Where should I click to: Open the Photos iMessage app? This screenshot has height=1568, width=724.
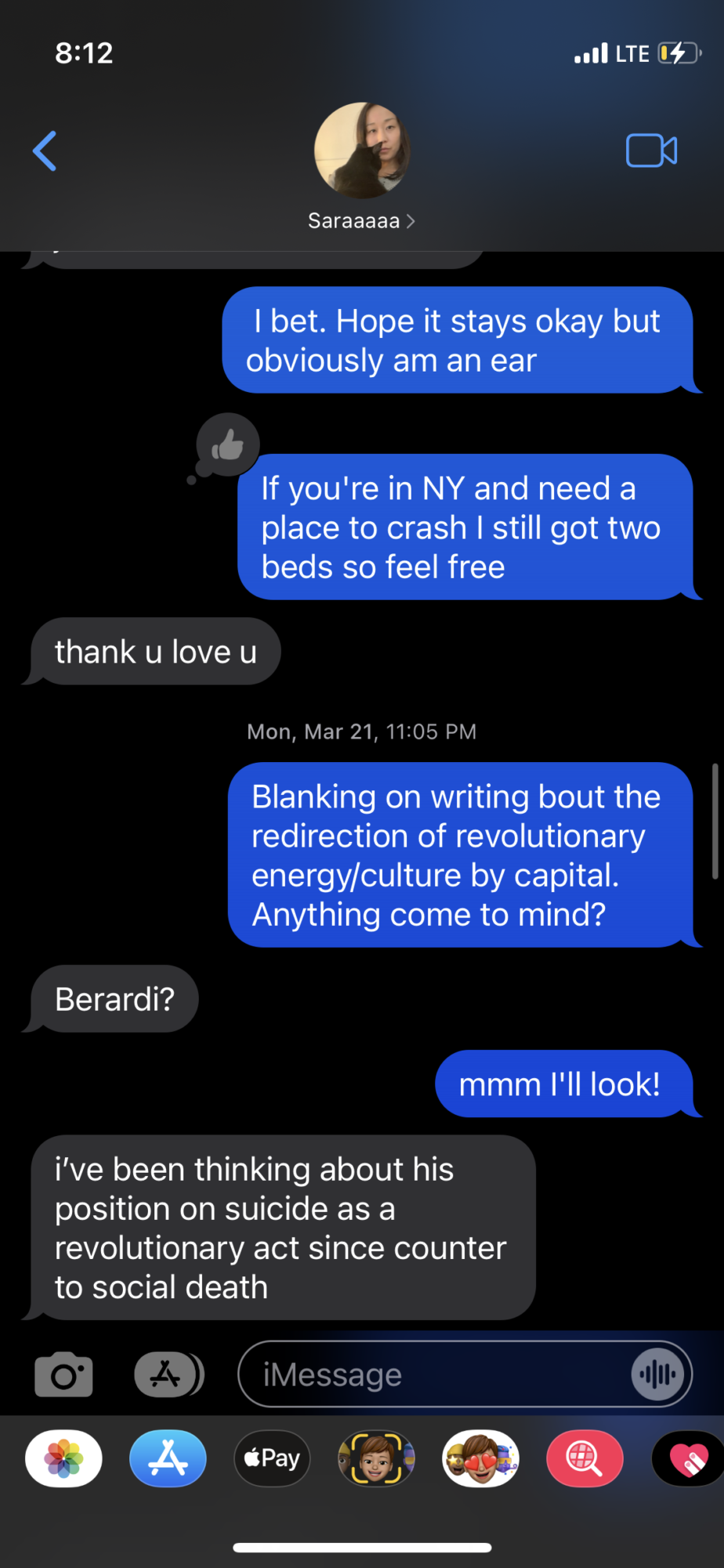(63, 1458)
